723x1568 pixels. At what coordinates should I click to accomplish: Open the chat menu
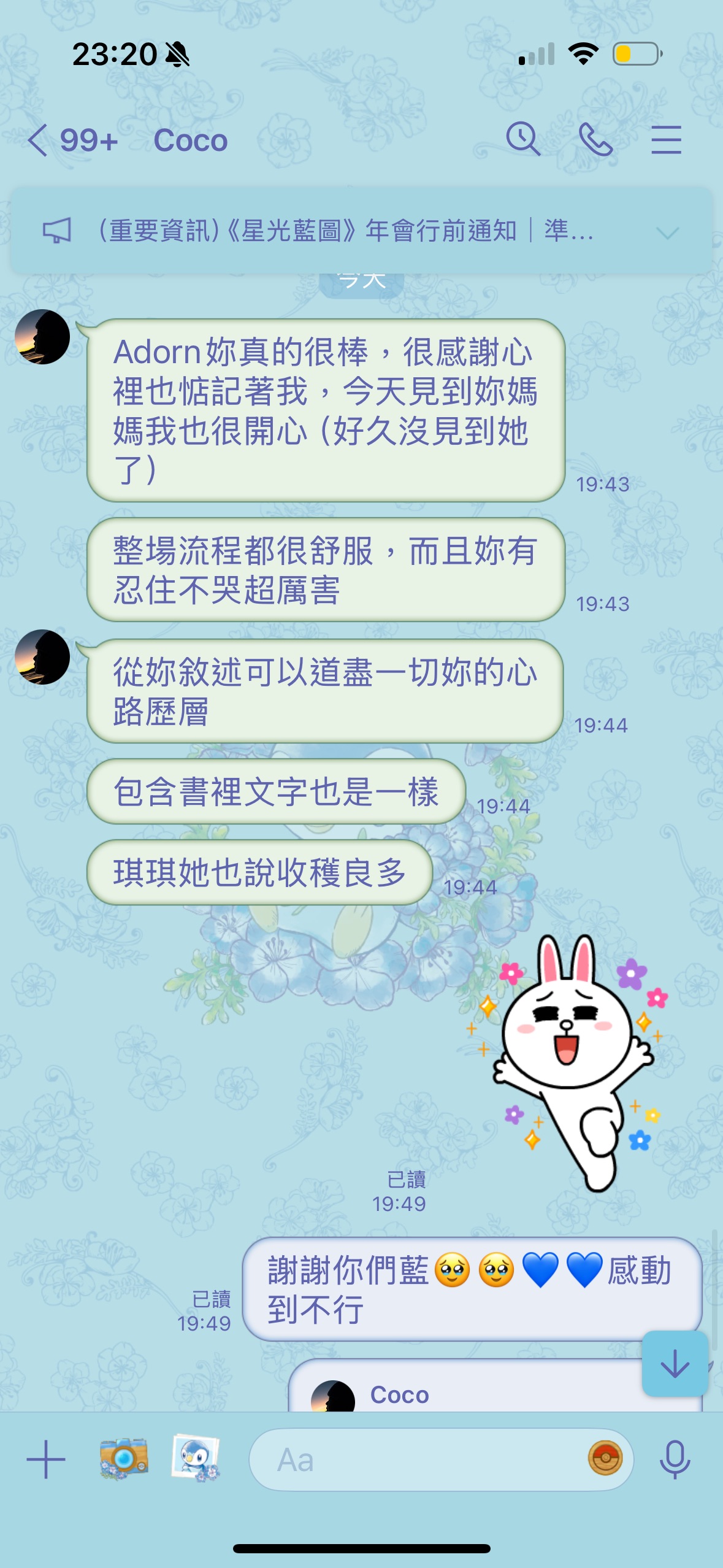click(x=666, y=140)
